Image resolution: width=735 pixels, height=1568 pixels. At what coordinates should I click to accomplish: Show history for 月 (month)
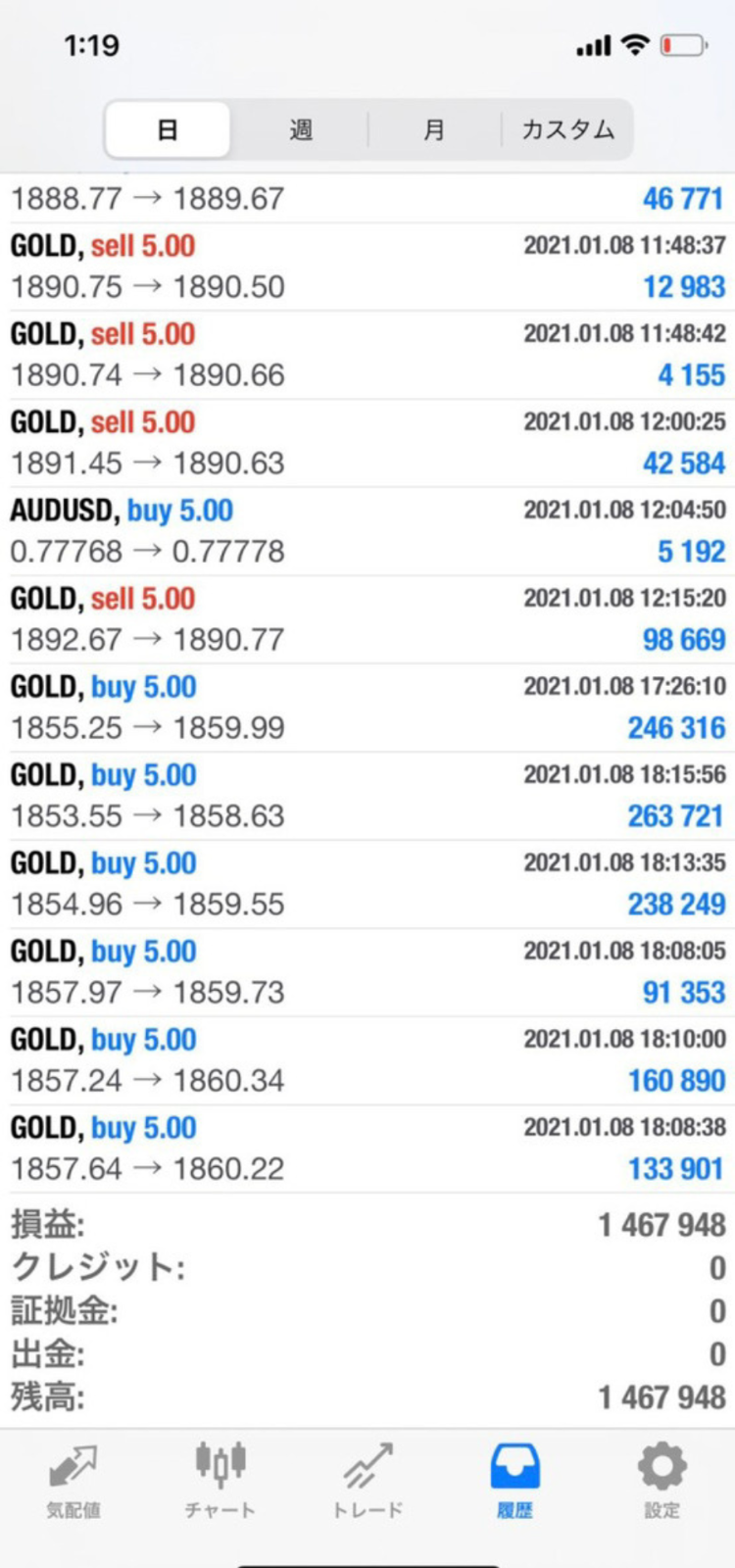coord(434,129)
